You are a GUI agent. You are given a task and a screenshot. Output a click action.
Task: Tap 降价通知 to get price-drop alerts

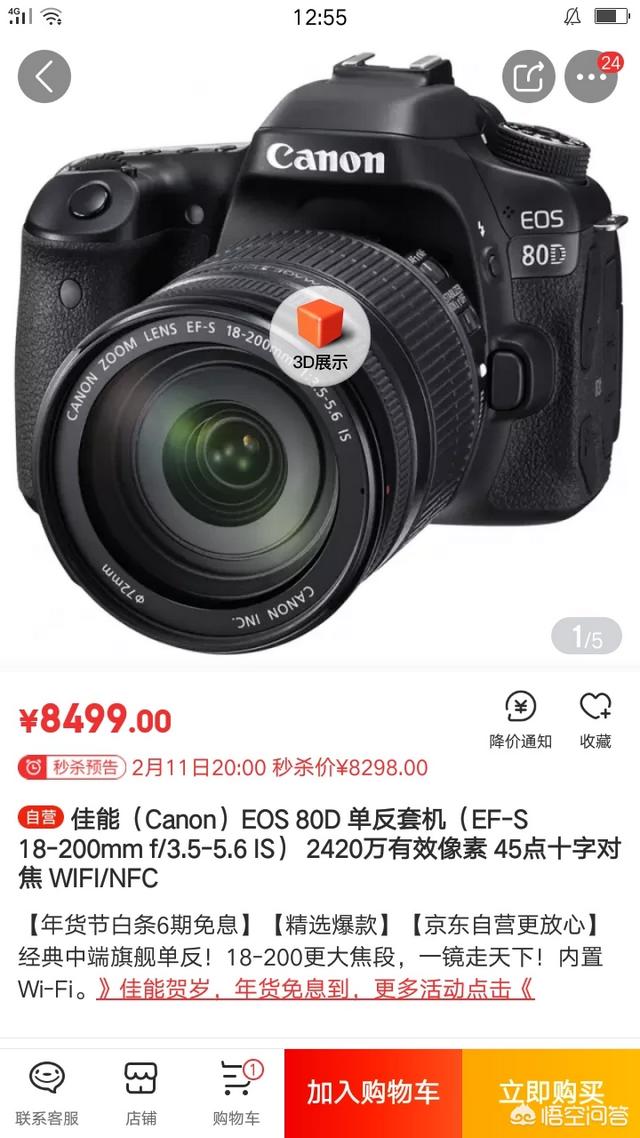(520, 720)
